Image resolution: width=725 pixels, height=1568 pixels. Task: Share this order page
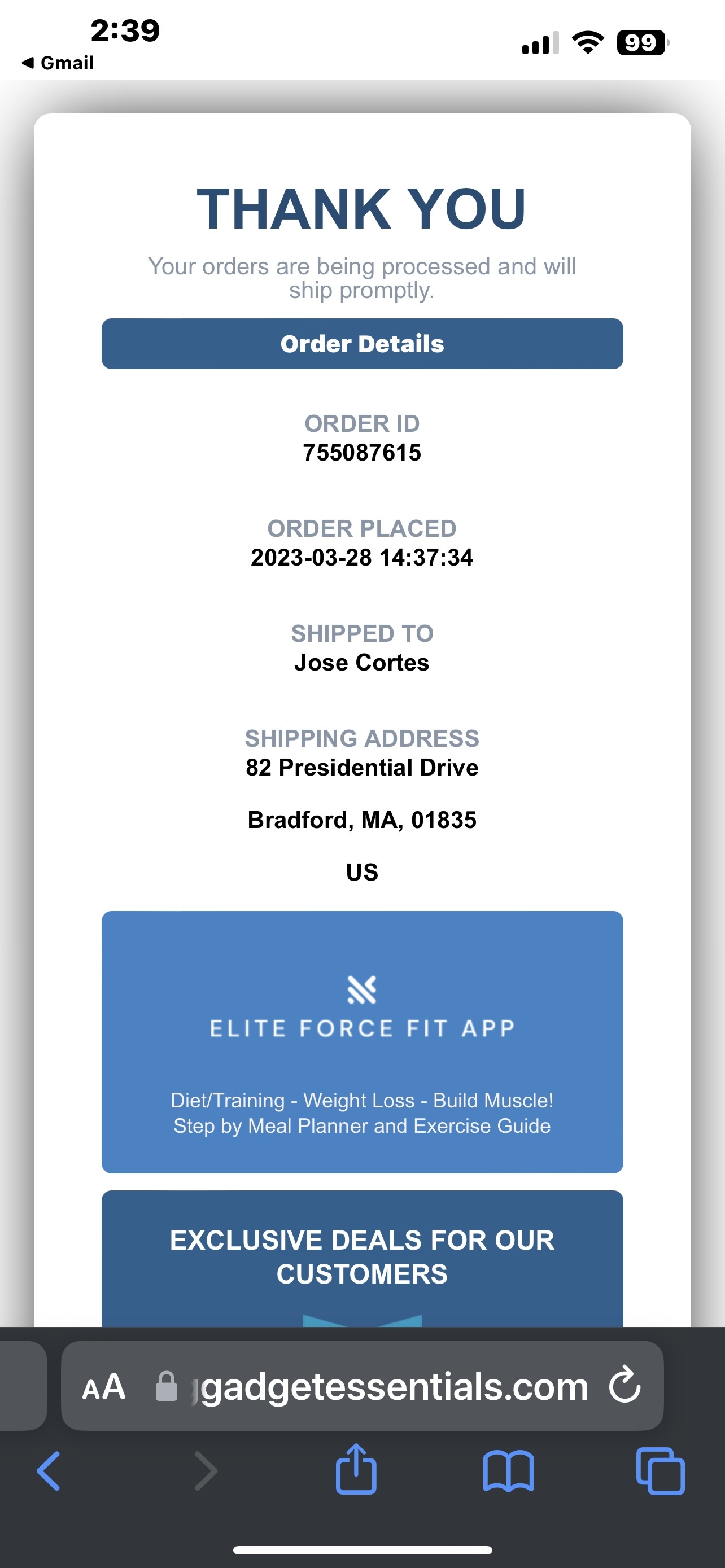point(356,1469)
